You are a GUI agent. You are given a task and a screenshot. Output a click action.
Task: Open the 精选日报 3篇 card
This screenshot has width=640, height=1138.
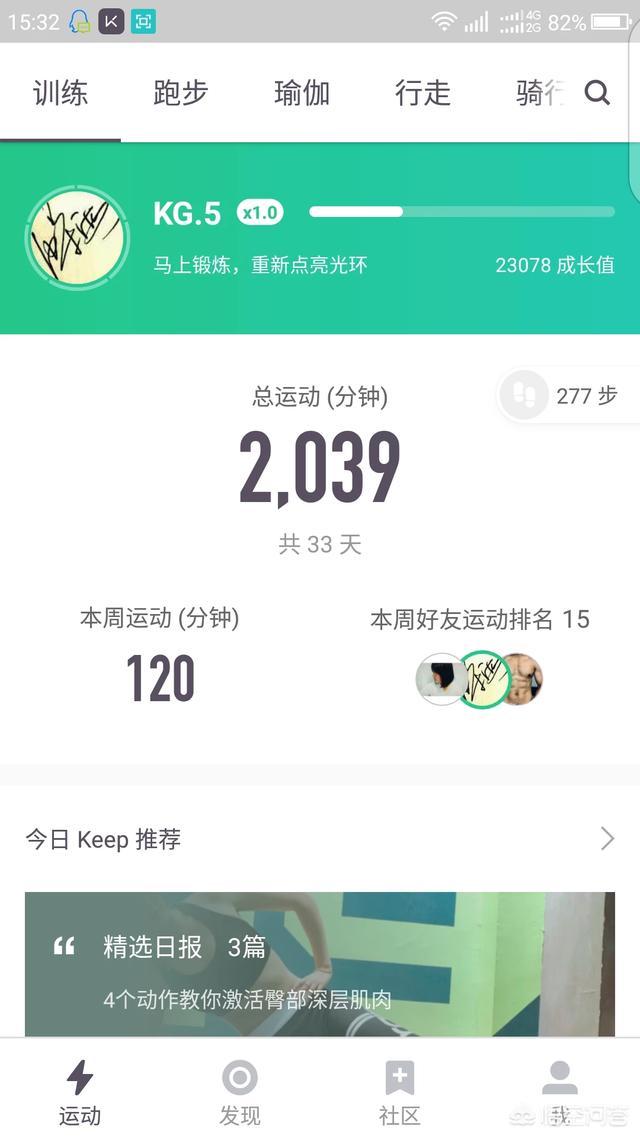(320, 964)
